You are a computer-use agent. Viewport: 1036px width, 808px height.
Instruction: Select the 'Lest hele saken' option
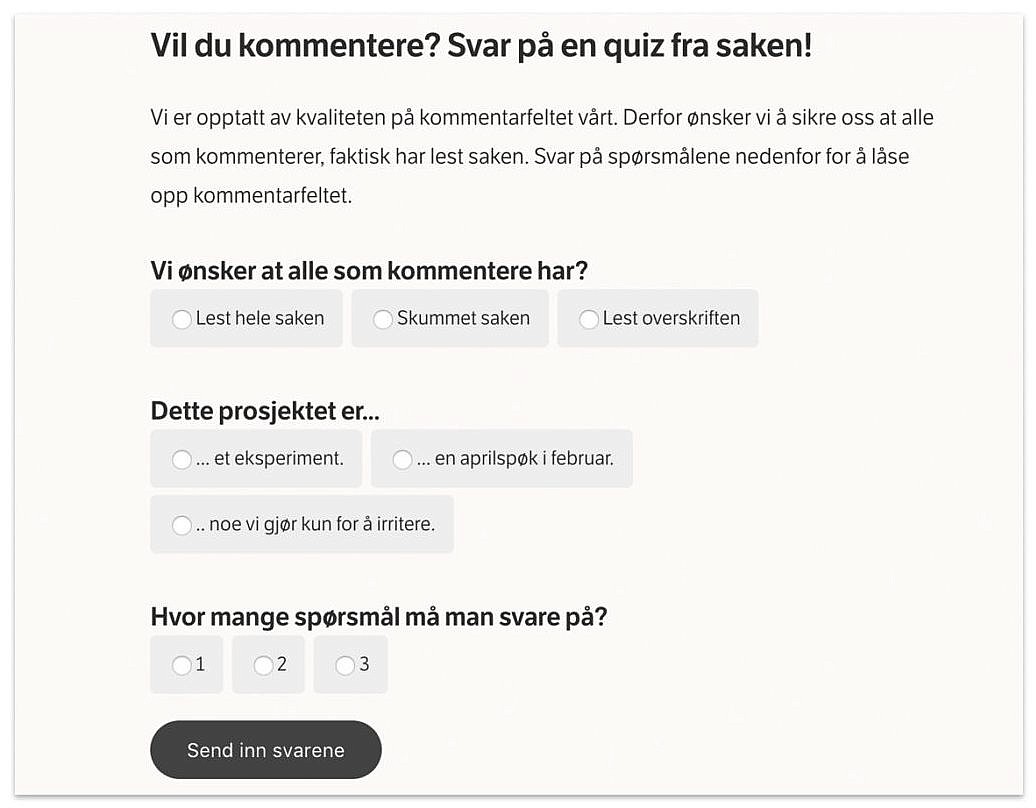coord(182,319)
